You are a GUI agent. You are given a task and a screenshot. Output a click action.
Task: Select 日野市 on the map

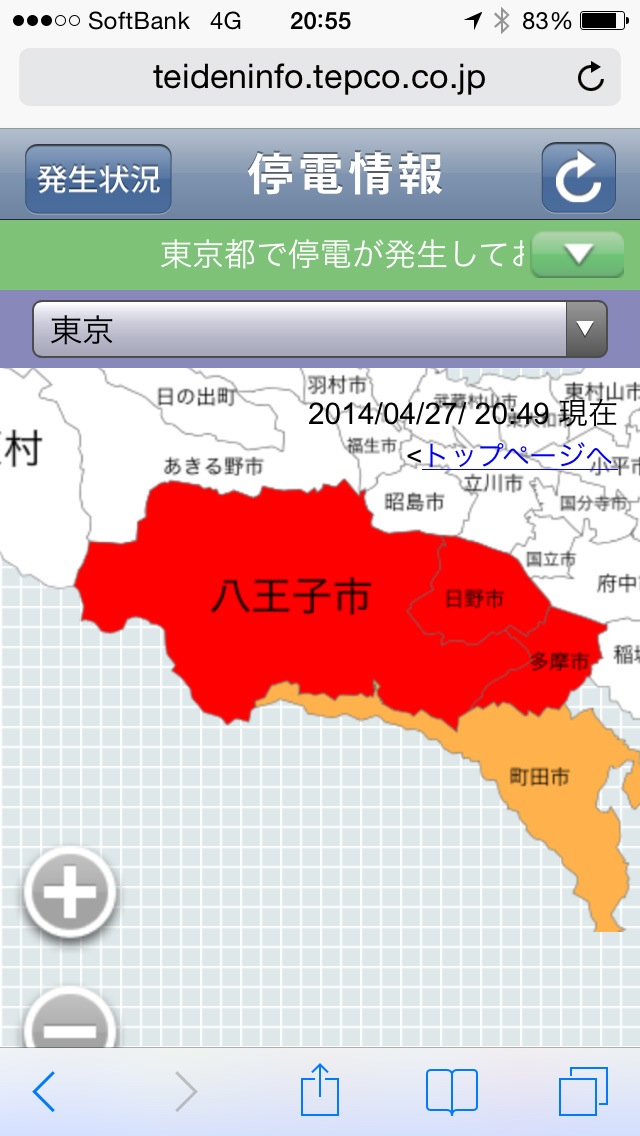pyautogui.click(x=474, y=599)
